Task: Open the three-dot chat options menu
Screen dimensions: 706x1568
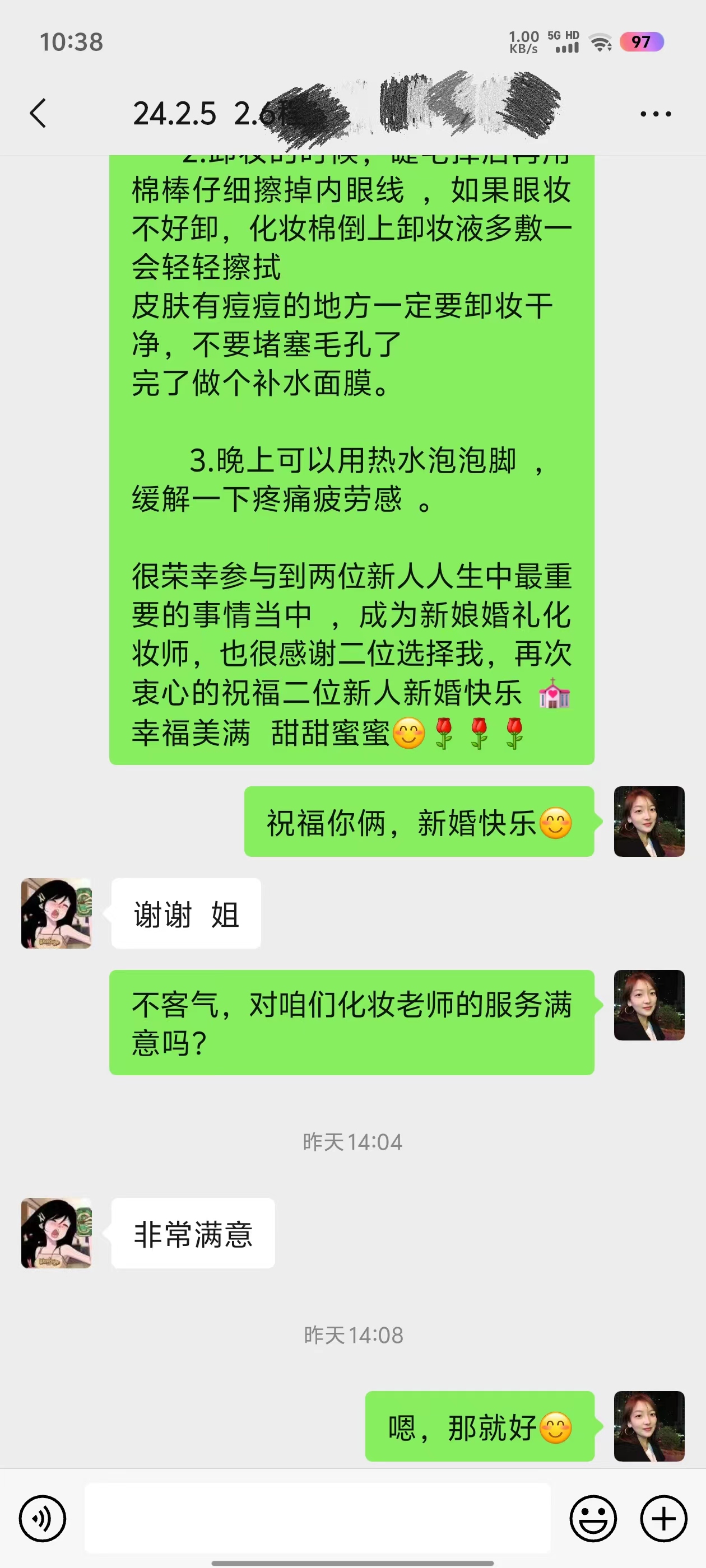Action: 656,114
